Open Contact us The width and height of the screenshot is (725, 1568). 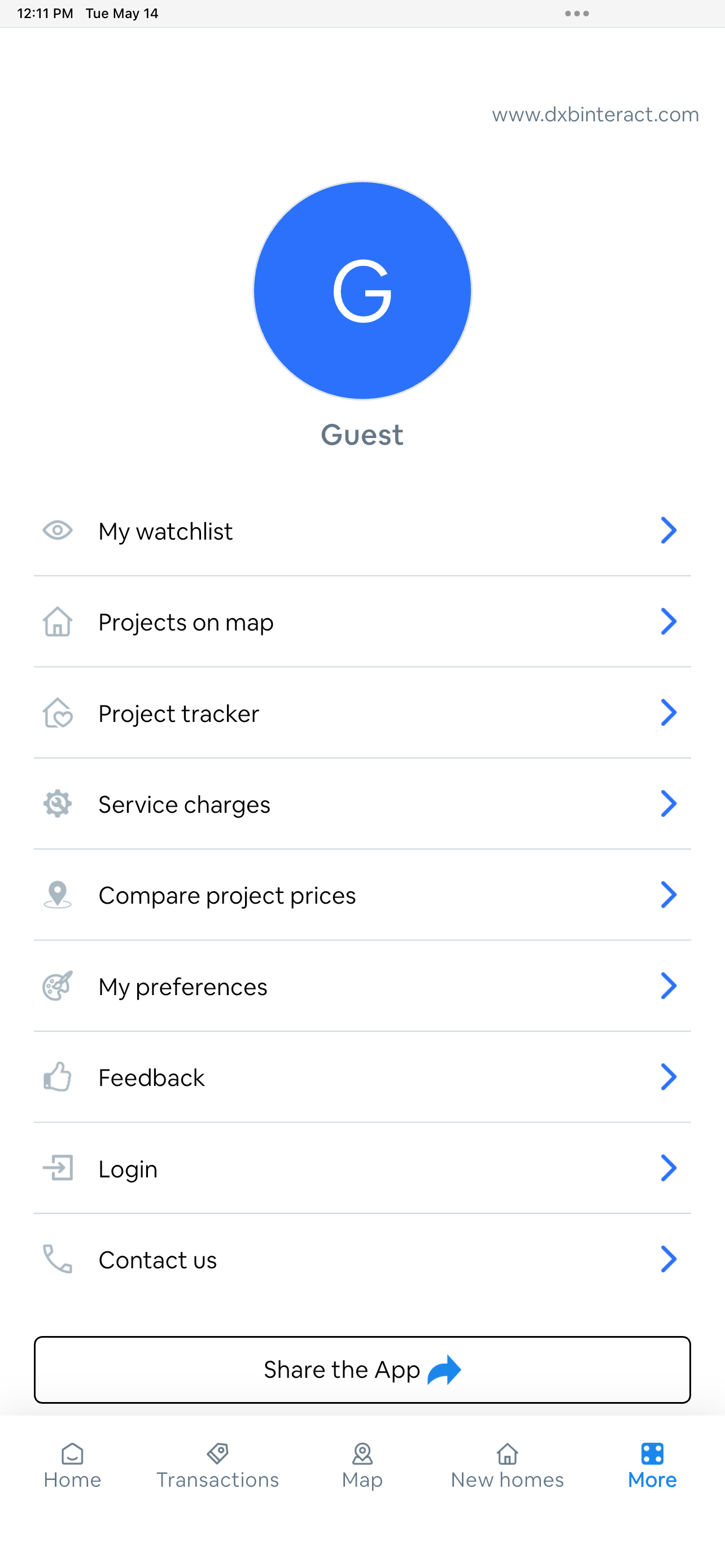coord(362,1259)
